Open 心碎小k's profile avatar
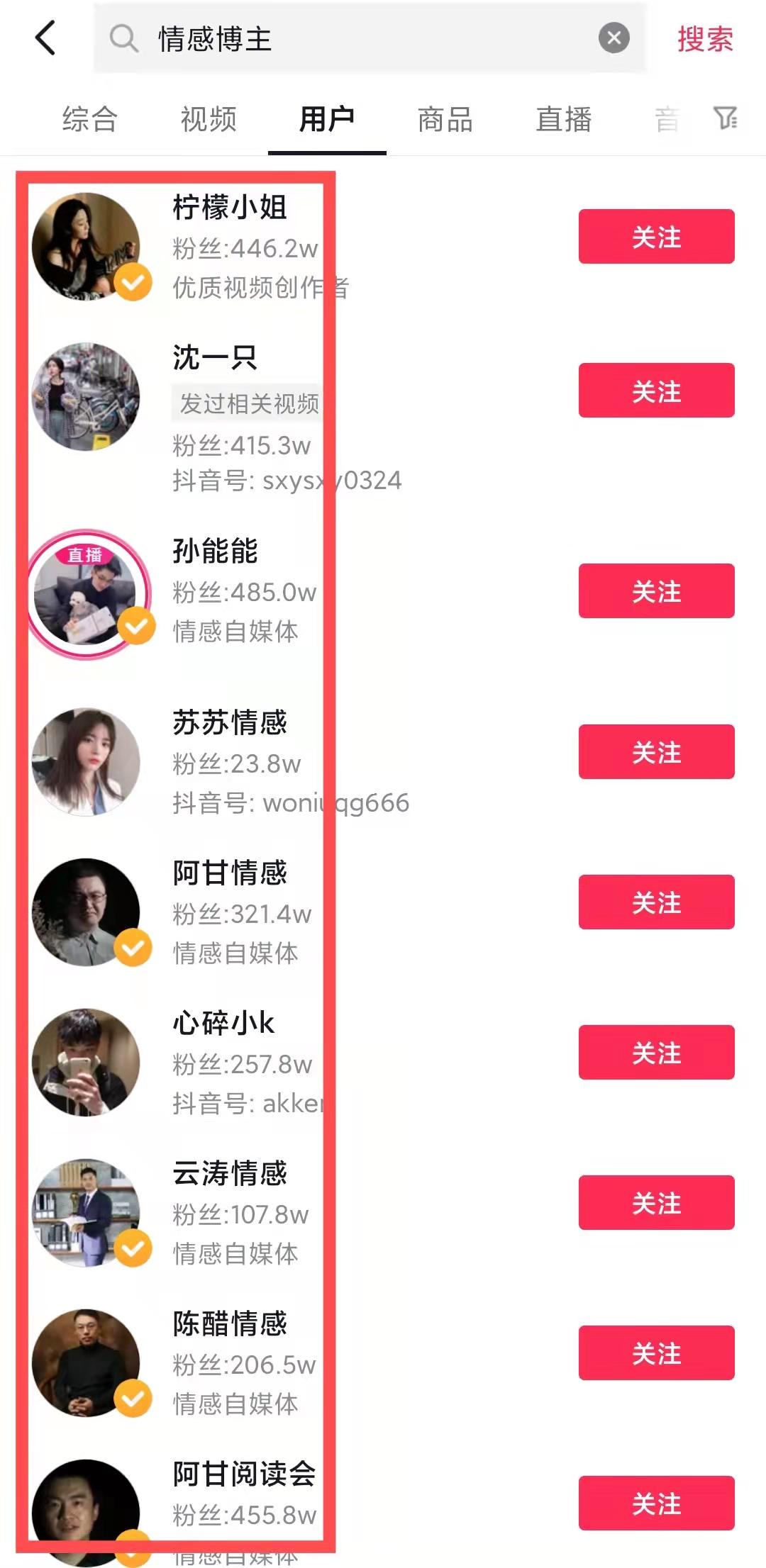766x1568 pixels. pyautogui.click(x=87, y=1060)
